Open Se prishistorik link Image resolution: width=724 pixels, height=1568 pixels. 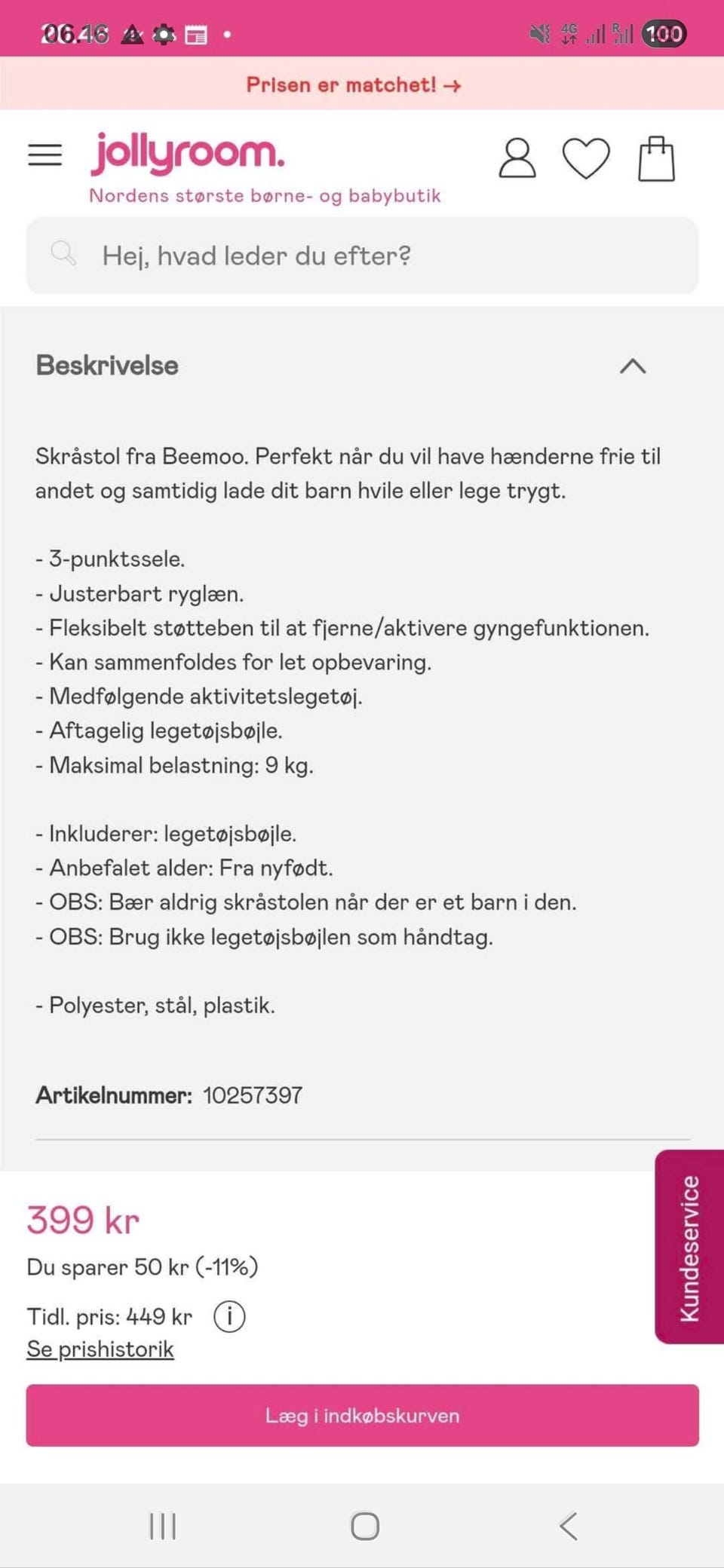(100, 1349)
